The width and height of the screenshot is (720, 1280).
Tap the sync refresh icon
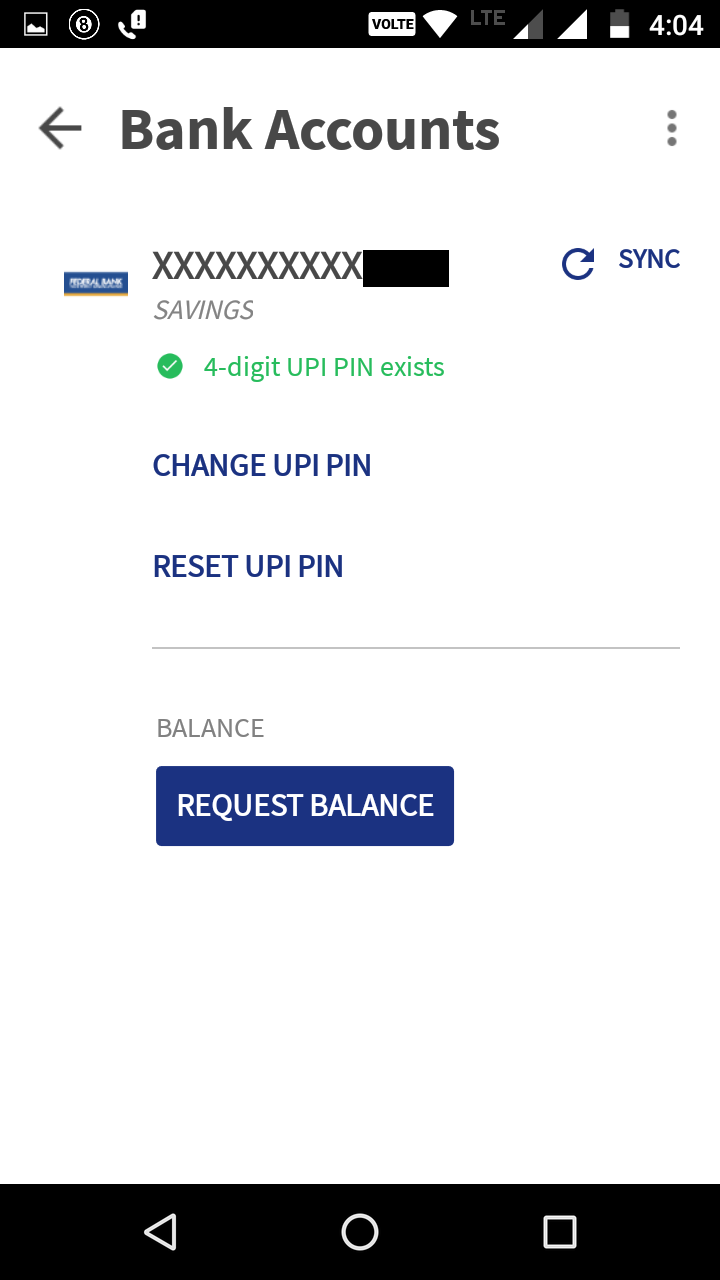[577, 264]
